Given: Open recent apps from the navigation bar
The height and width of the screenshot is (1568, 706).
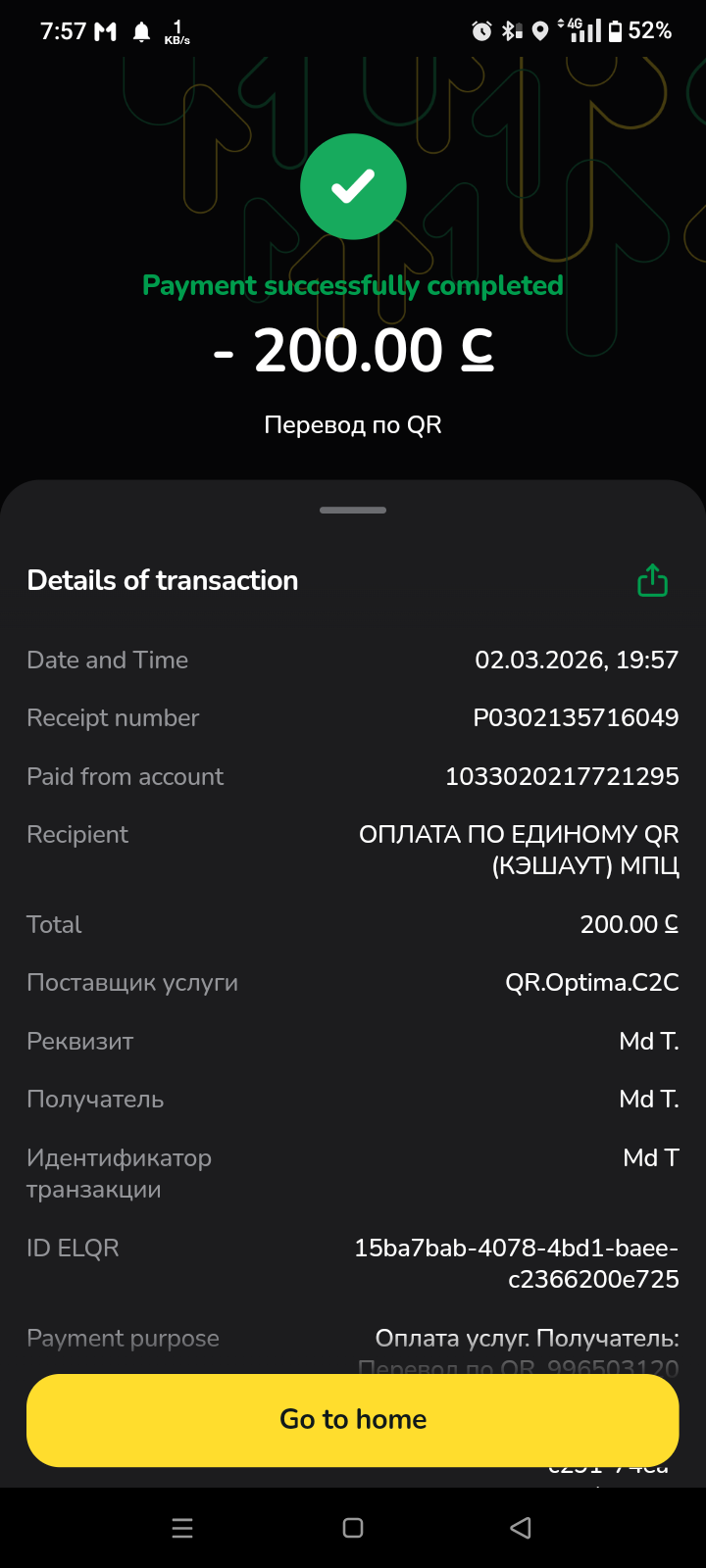Looking at the screenshot, I should tap(182, 1528).
